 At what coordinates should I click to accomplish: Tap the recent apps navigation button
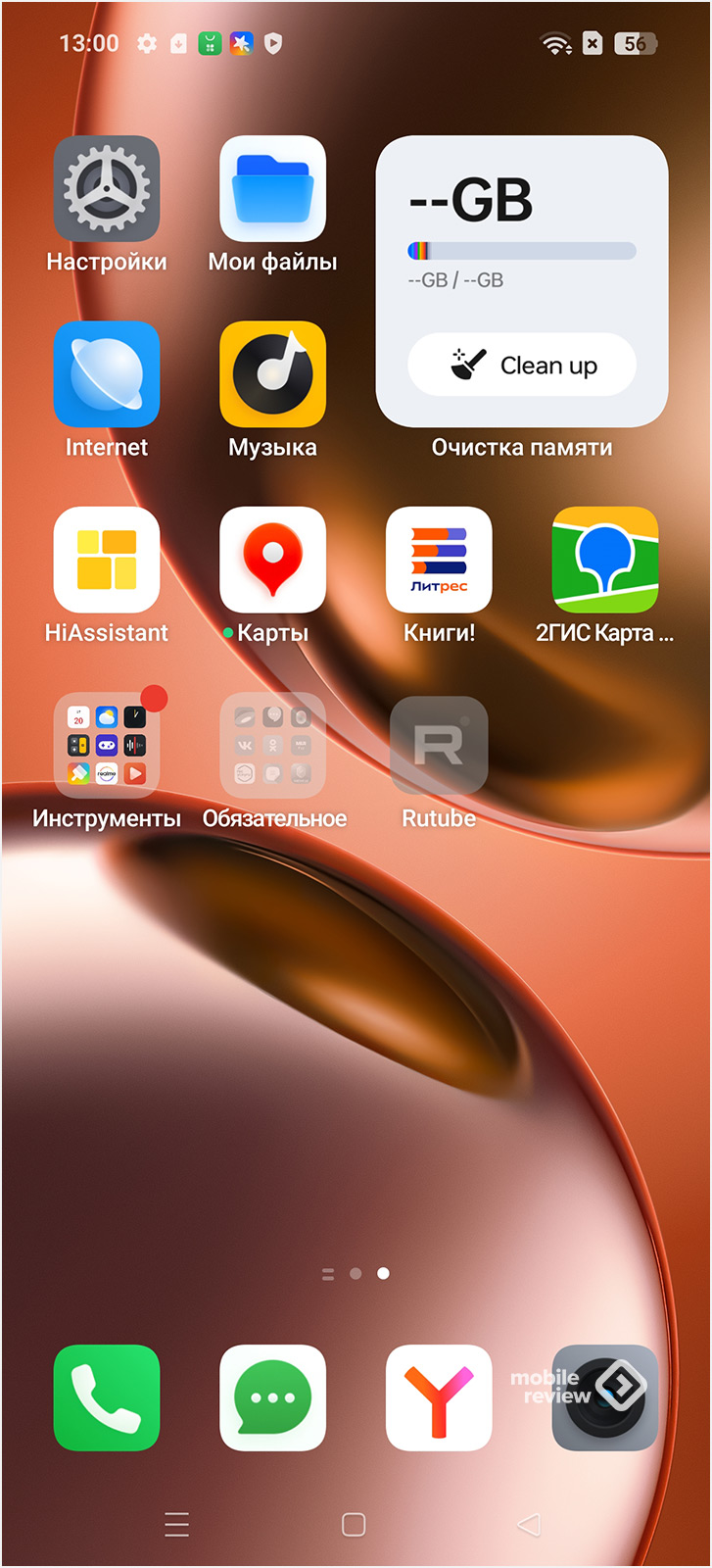click(x=177, y=1524)
